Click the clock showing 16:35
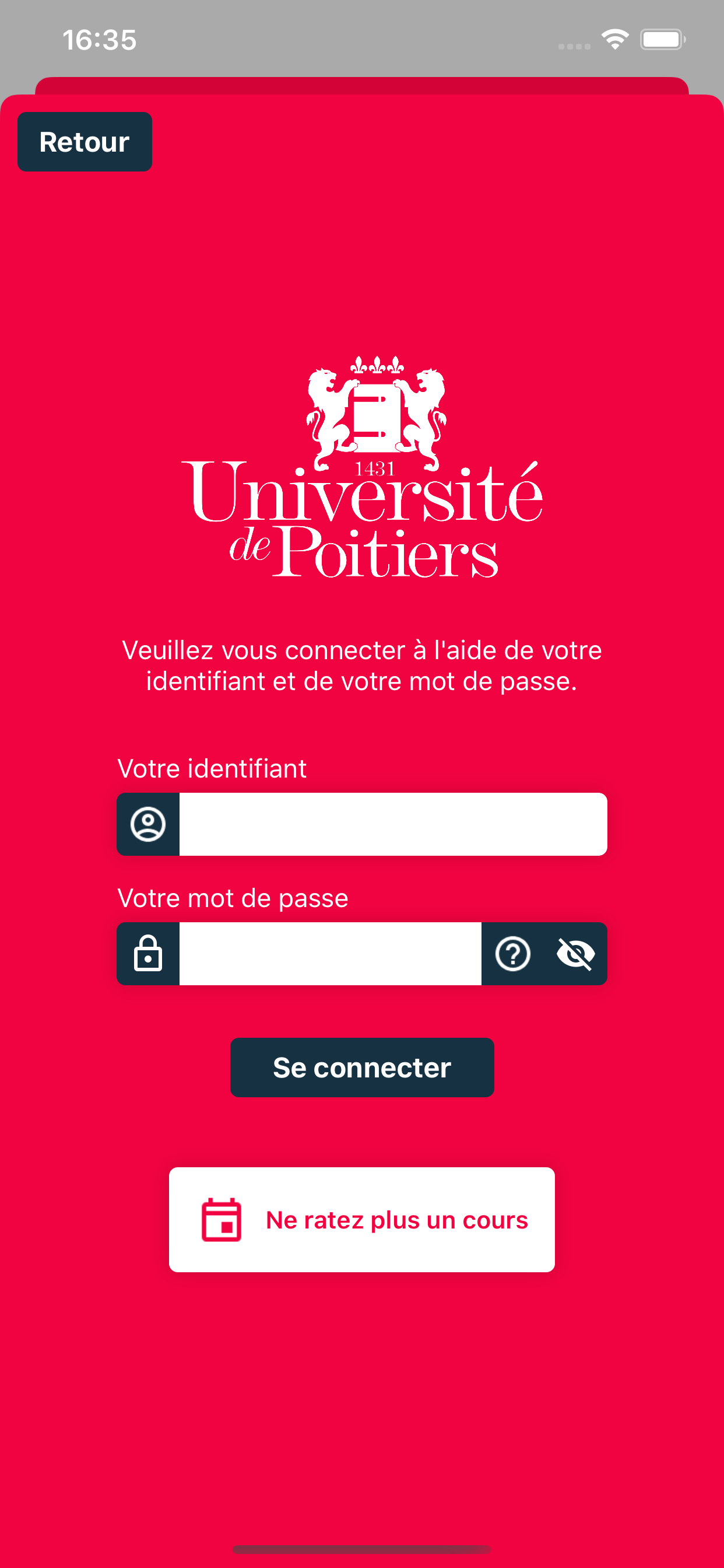This screenshot has width=724, height=1568. coord(99,40)
